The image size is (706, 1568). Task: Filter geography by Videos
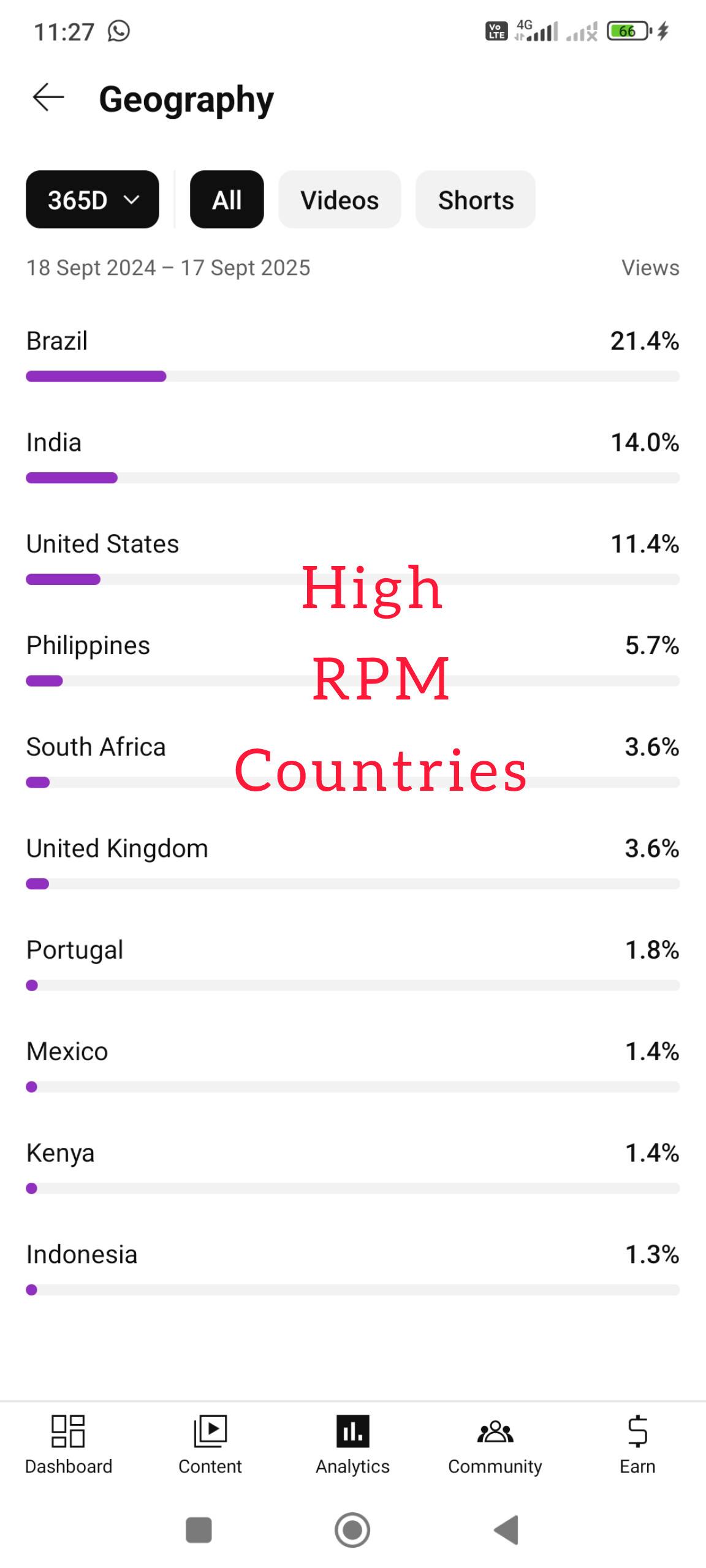(x=340, y=200)
